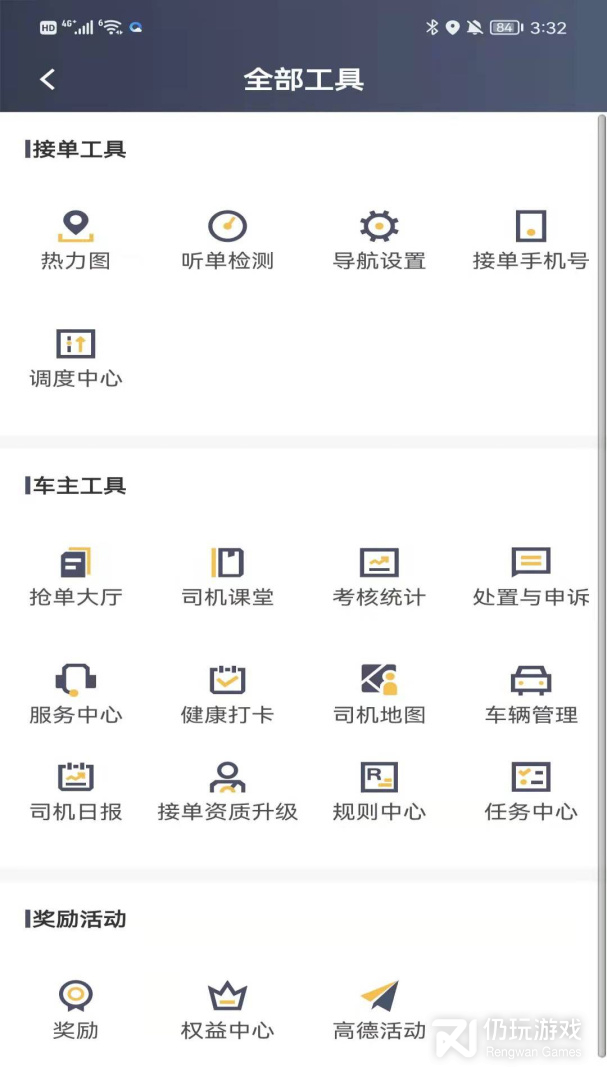View the 司机日报 daily report
Screen dimensions: 607x1080
[x=75, y=791]
